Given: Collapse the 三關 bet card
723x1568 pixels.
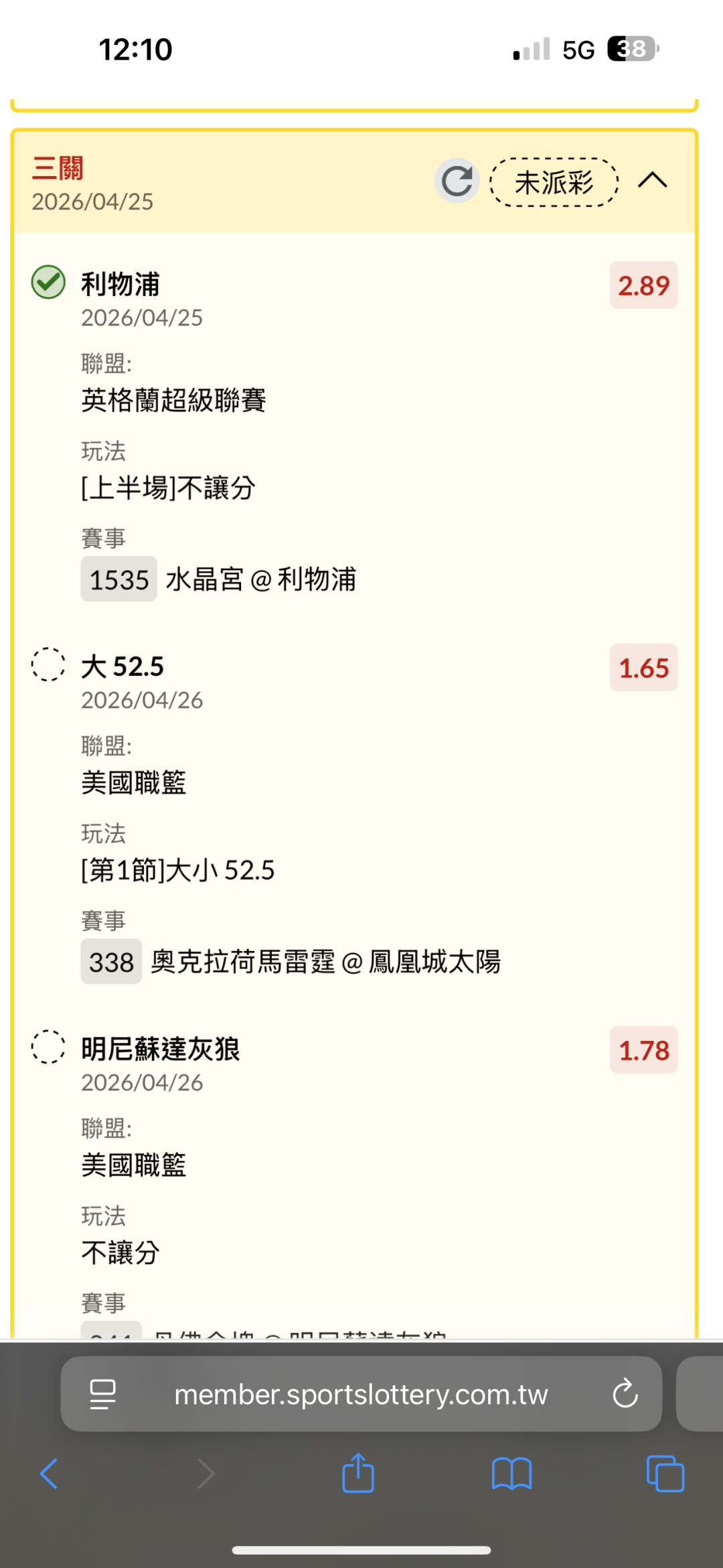Looking at the screenshot, I should (x=653, y=180).
